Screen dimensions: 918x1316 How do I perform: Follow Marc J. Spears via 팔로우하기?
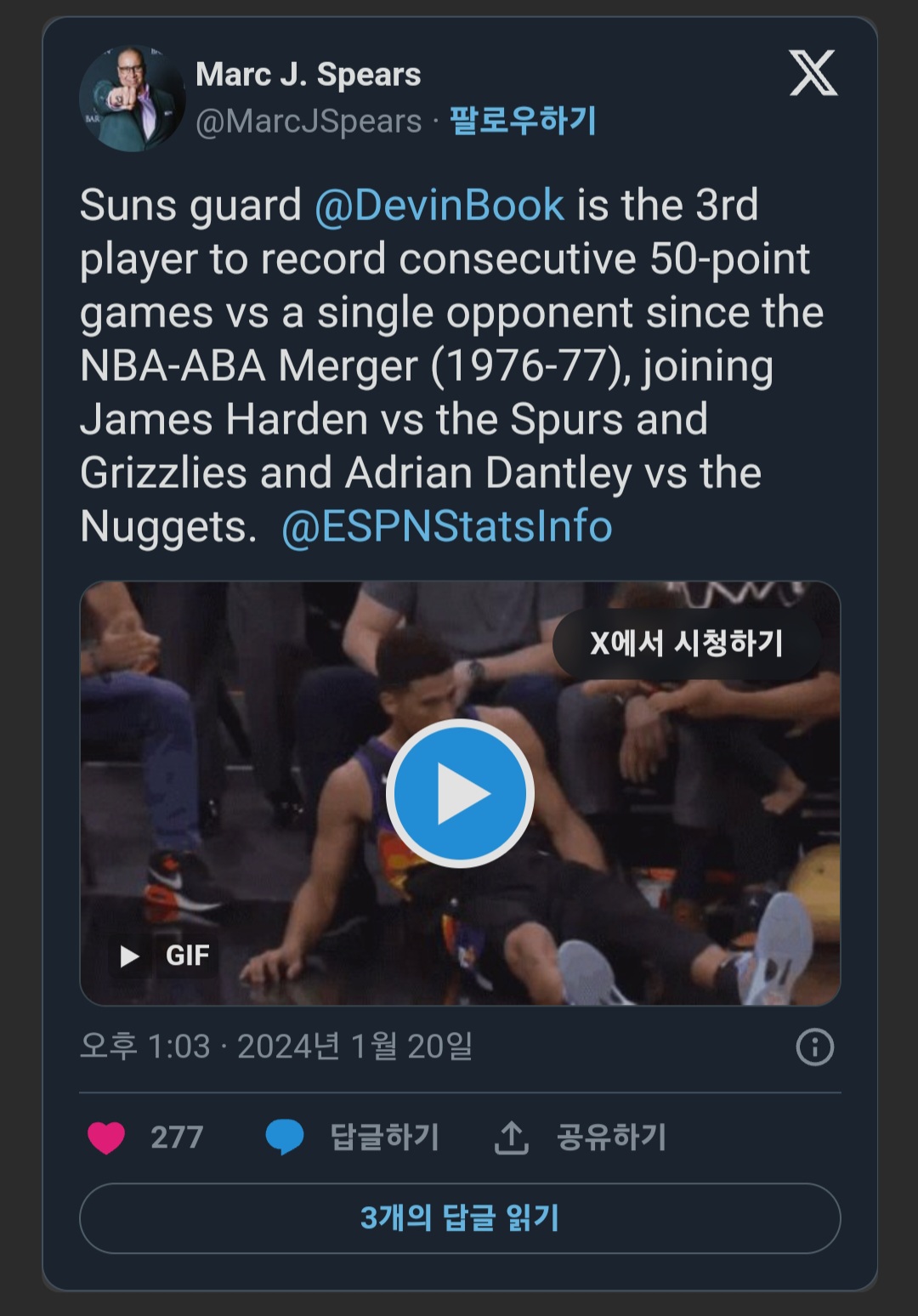pyautogui.click(x=522, y=121)
